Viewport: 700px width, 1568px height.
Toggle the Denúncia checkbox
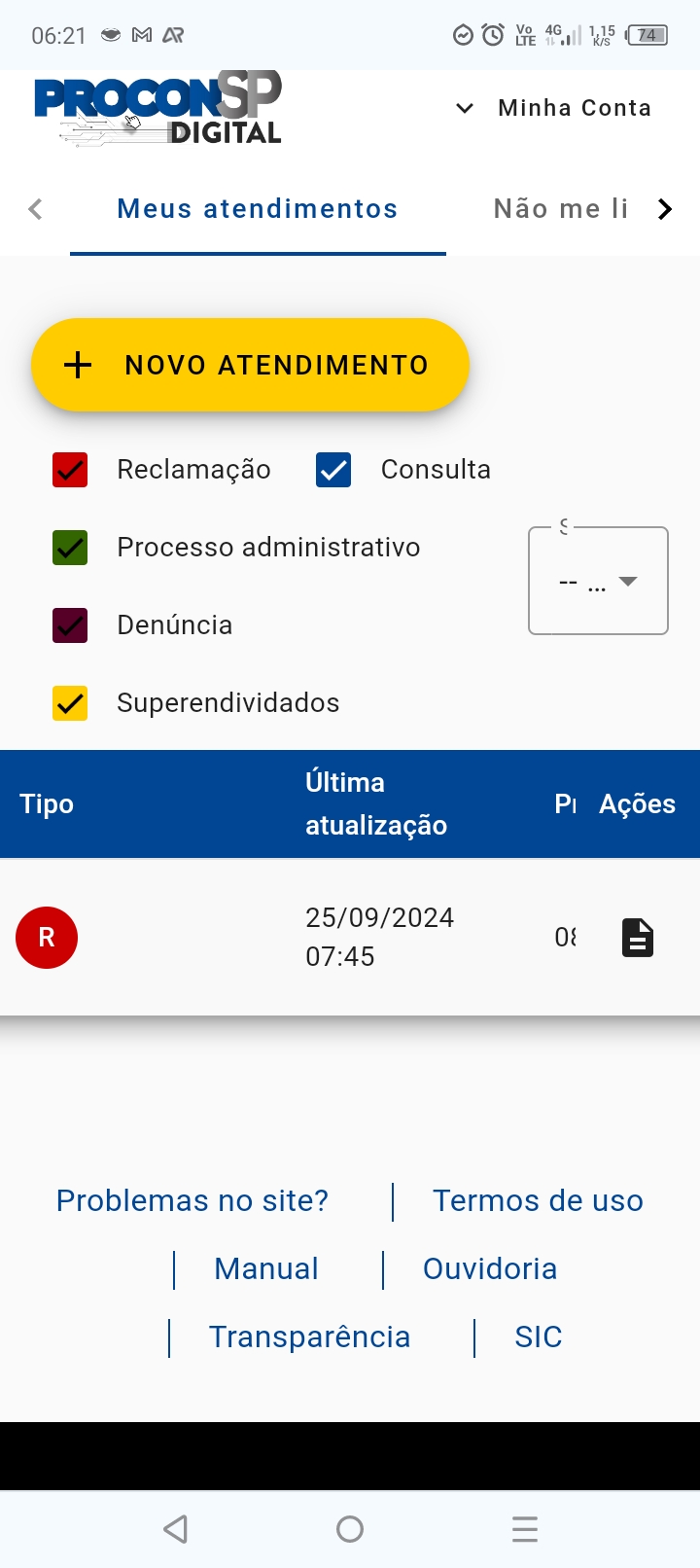tap(70, 625)
